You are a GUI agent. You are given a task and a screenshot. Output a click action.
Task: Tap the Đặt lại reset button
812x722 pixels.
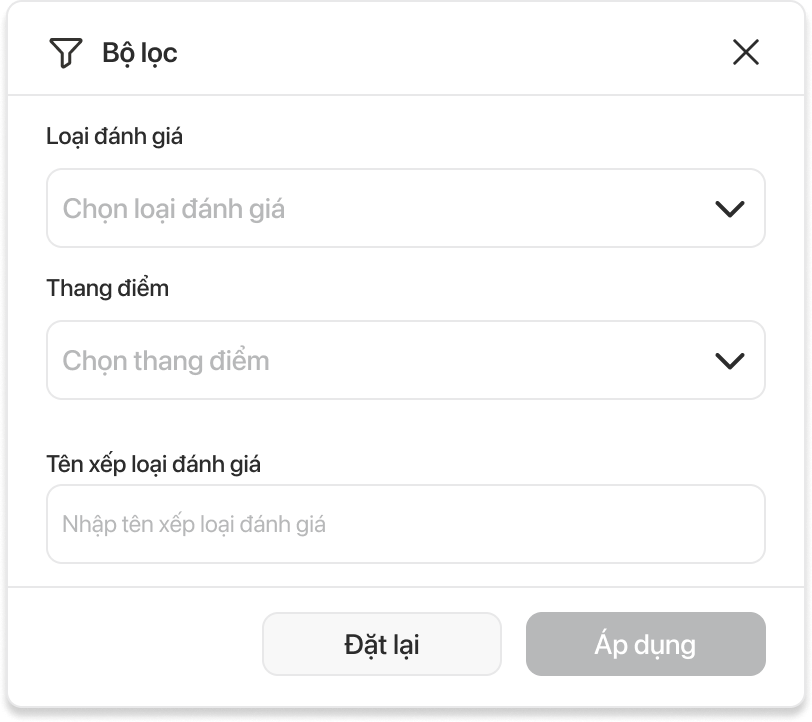[x=381, y=644]
